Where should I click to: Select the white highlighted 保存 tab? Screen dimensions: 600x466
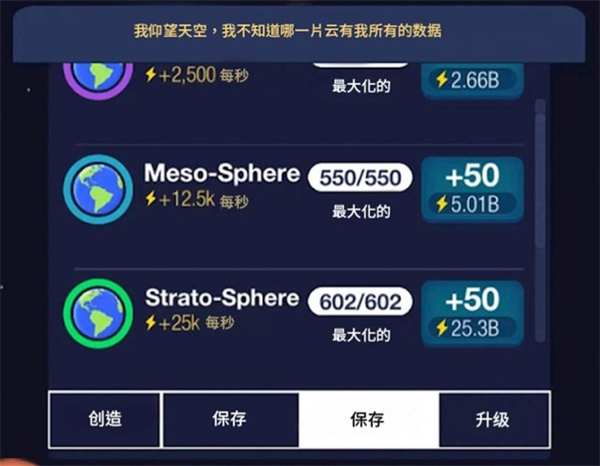[368, 420]
